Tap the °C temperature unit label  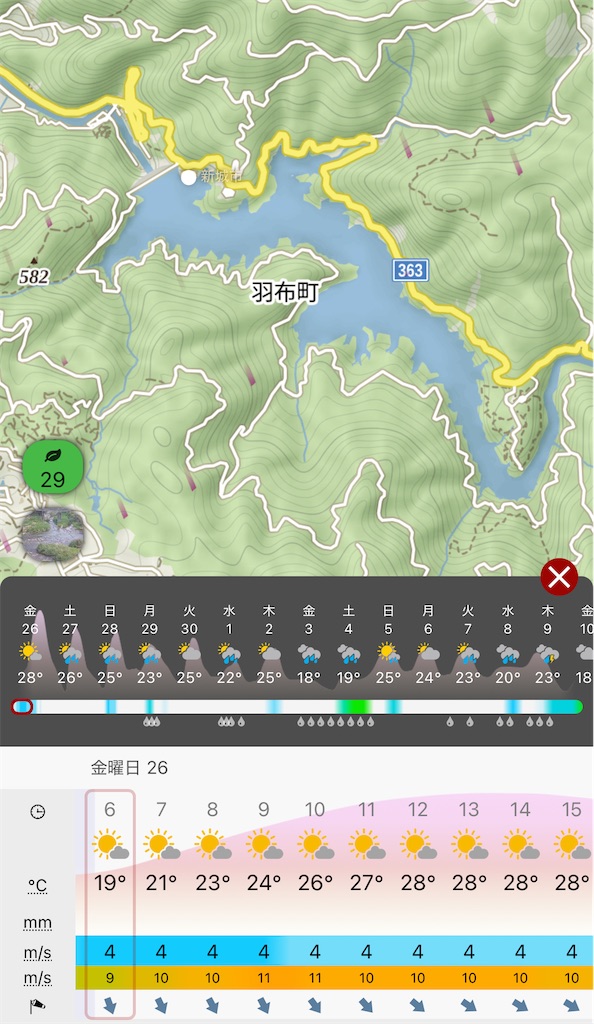point(37,886)
